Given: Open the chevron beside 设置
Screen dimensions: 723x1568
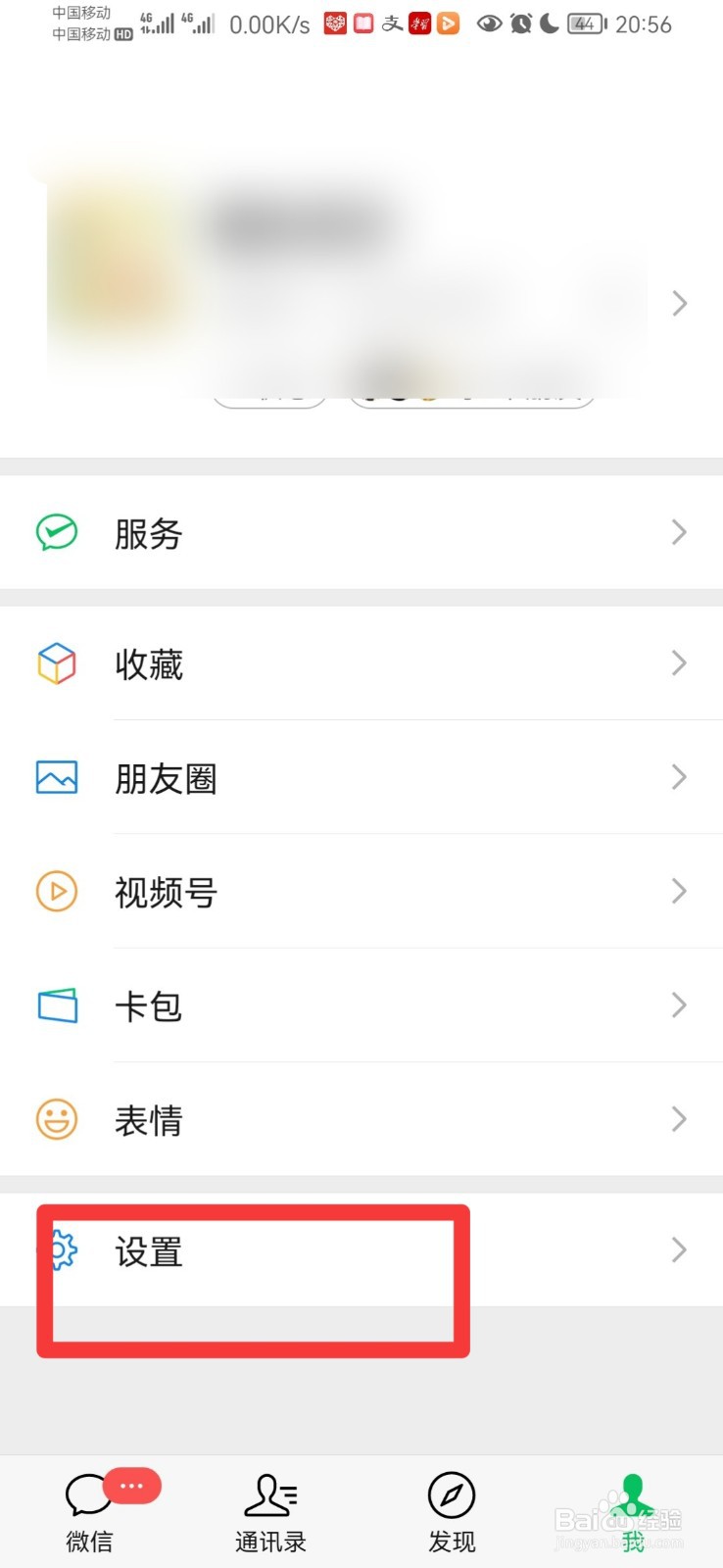Looking at the screenshot, I should 679,1249.
